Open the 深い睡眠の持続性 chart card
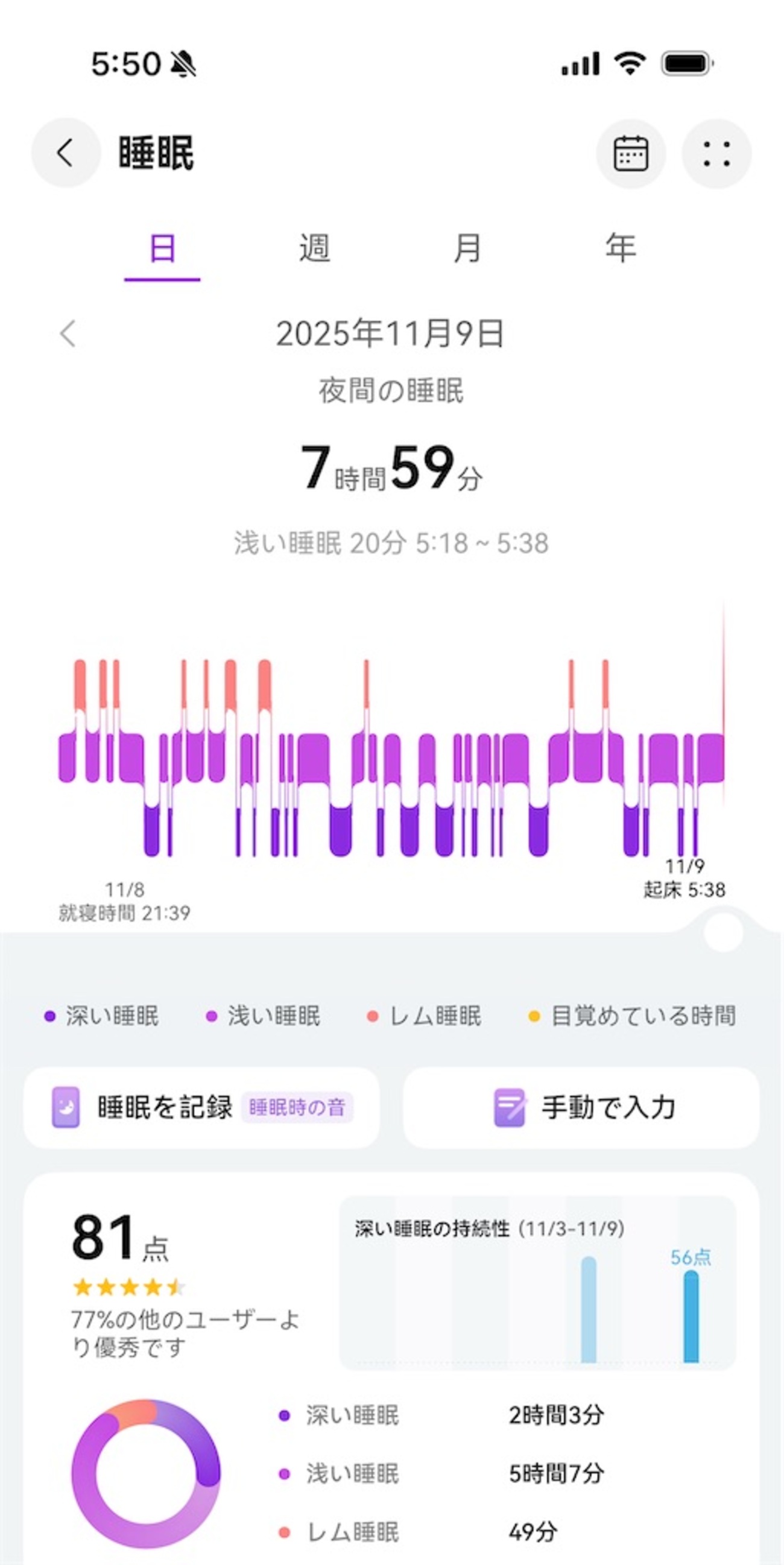Image resolution: width=784 pixels, height=1565 pixels. pyautogui.click(x=537, y=1283)
